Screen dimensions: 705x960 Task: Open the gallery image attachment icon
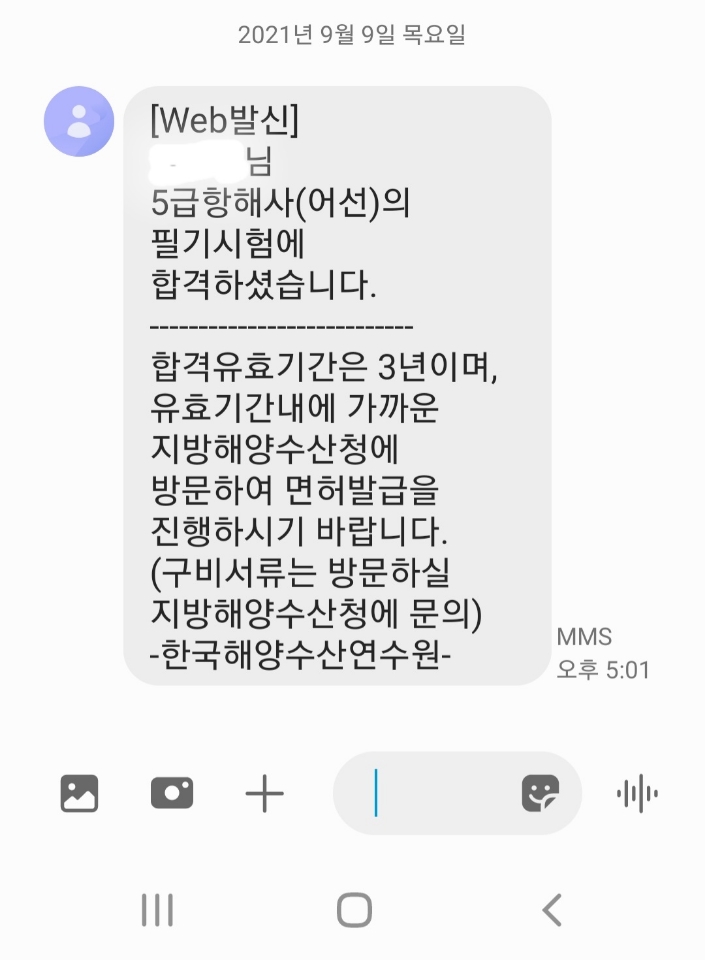[79, 794]
